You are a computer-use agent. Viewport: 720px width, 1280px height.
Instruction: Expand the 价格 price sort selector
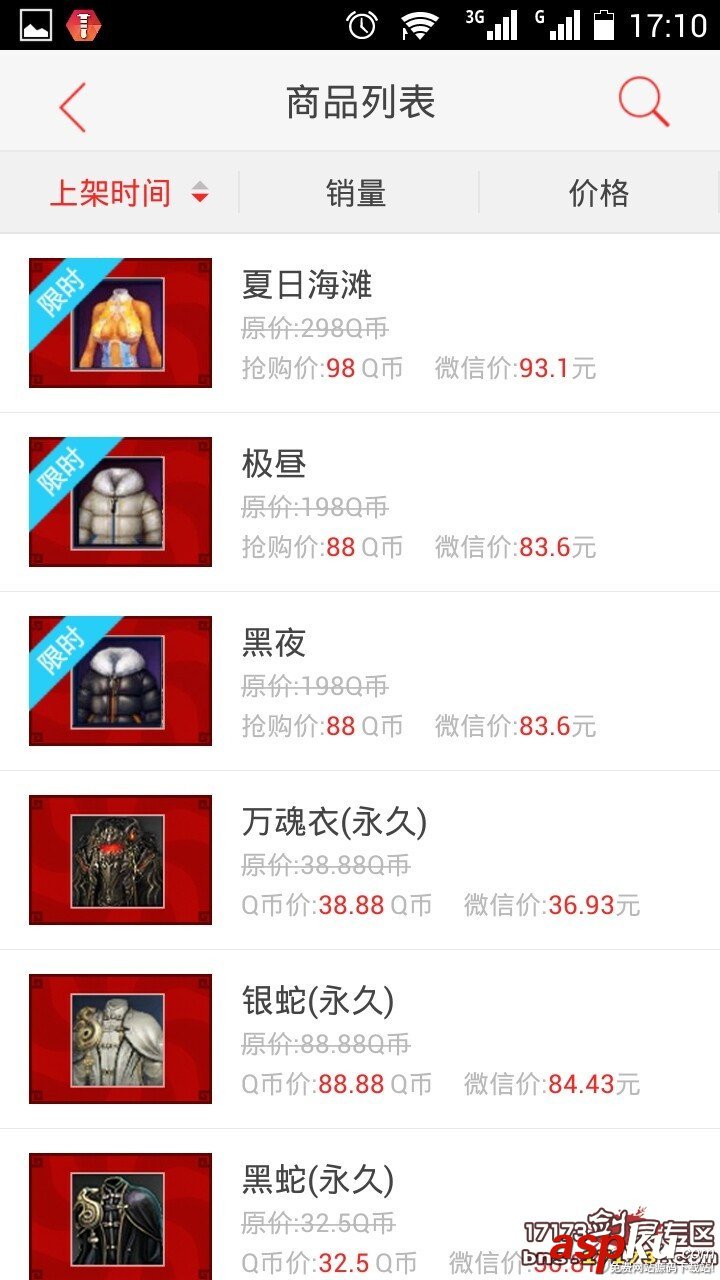point(598,194)
